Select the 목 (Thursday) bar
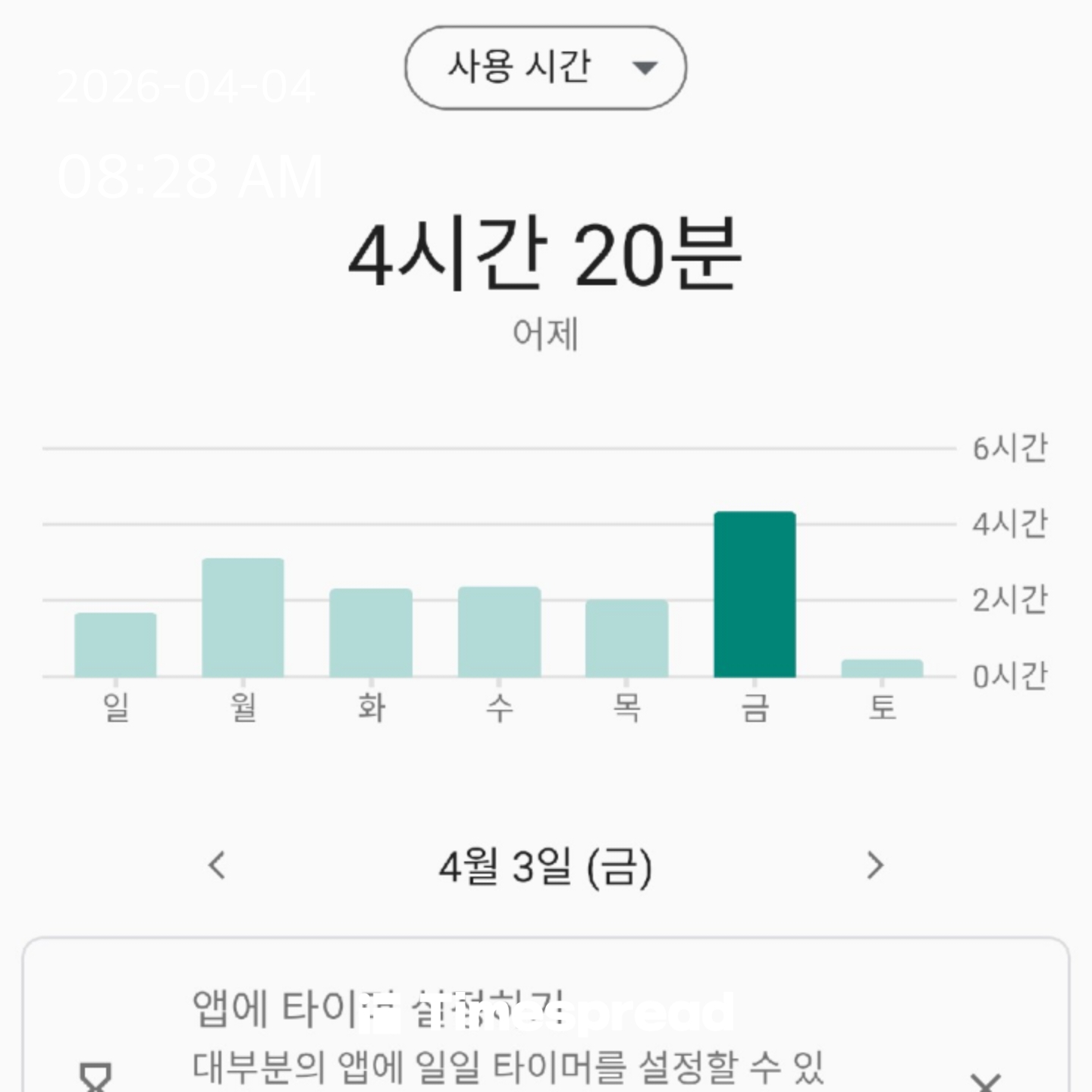The image size is (1092, 1092). pyautogui.click(x=626, y=639)
